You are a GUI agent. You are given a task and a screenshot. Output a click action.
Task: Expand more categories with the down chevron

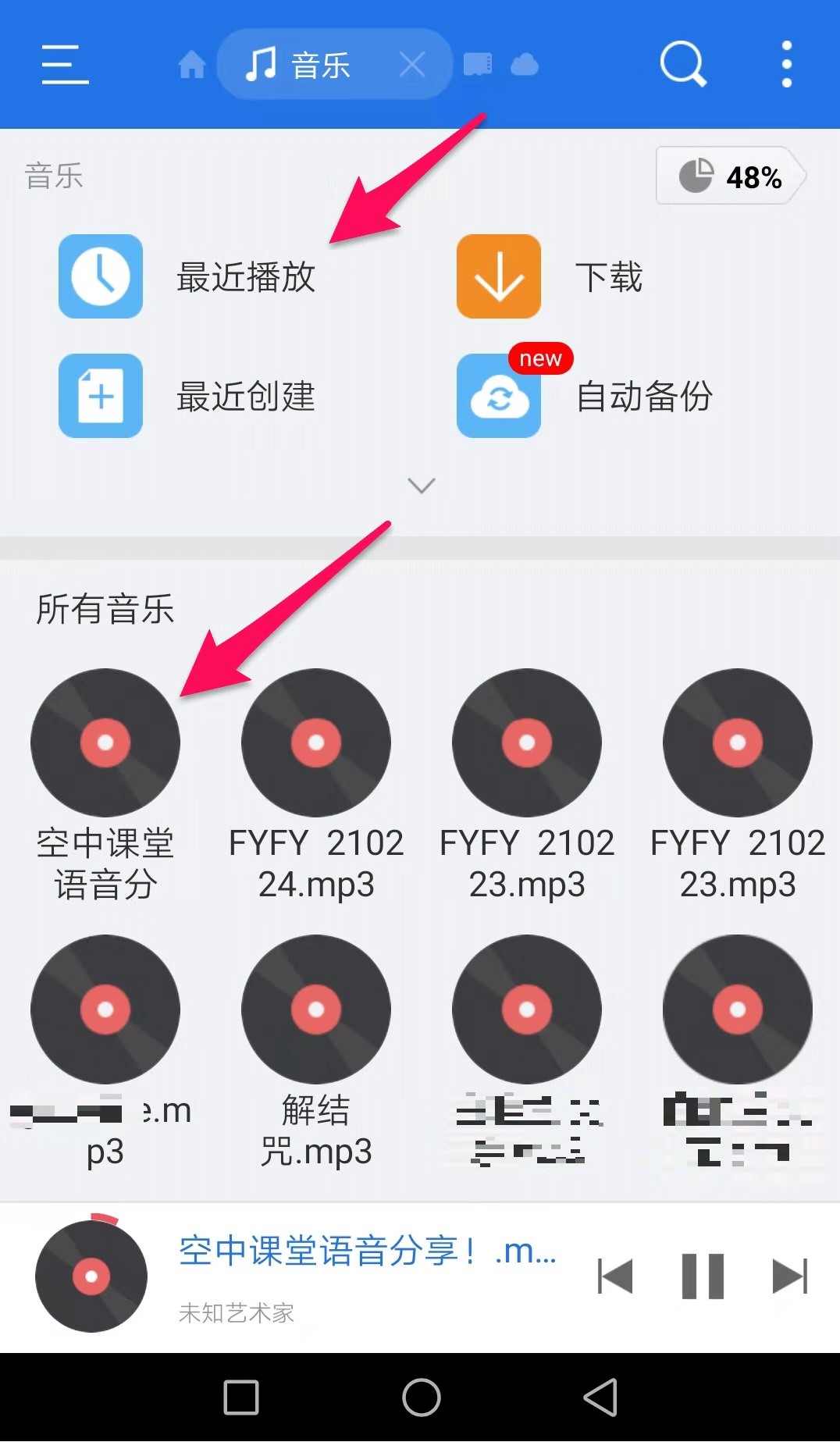click(x=422, y=486)
